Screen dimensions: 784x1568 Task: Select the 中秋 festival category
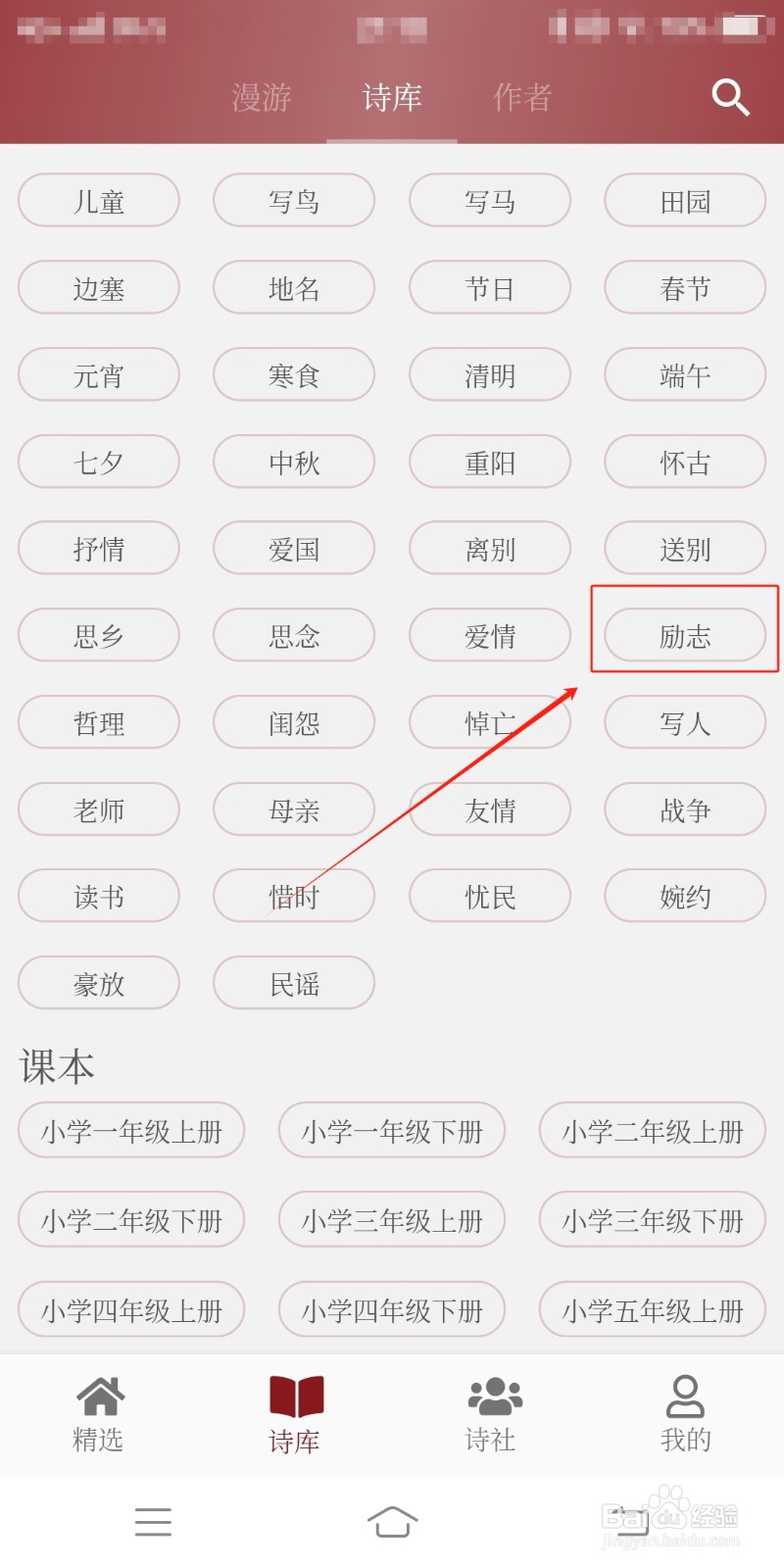tap(294, 462)
